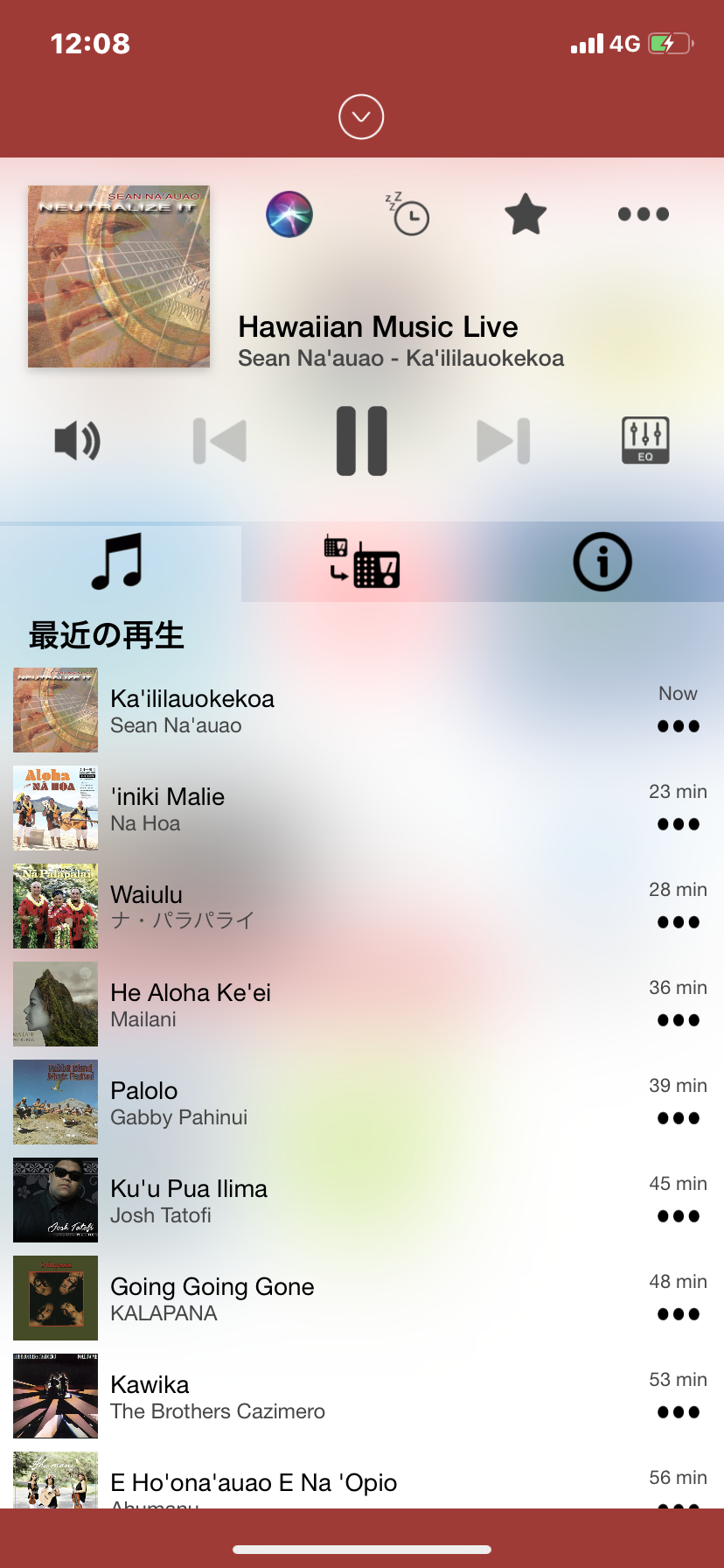724x1568 pixels.
Task: Open the sleep timer
Action: [407, 214]
